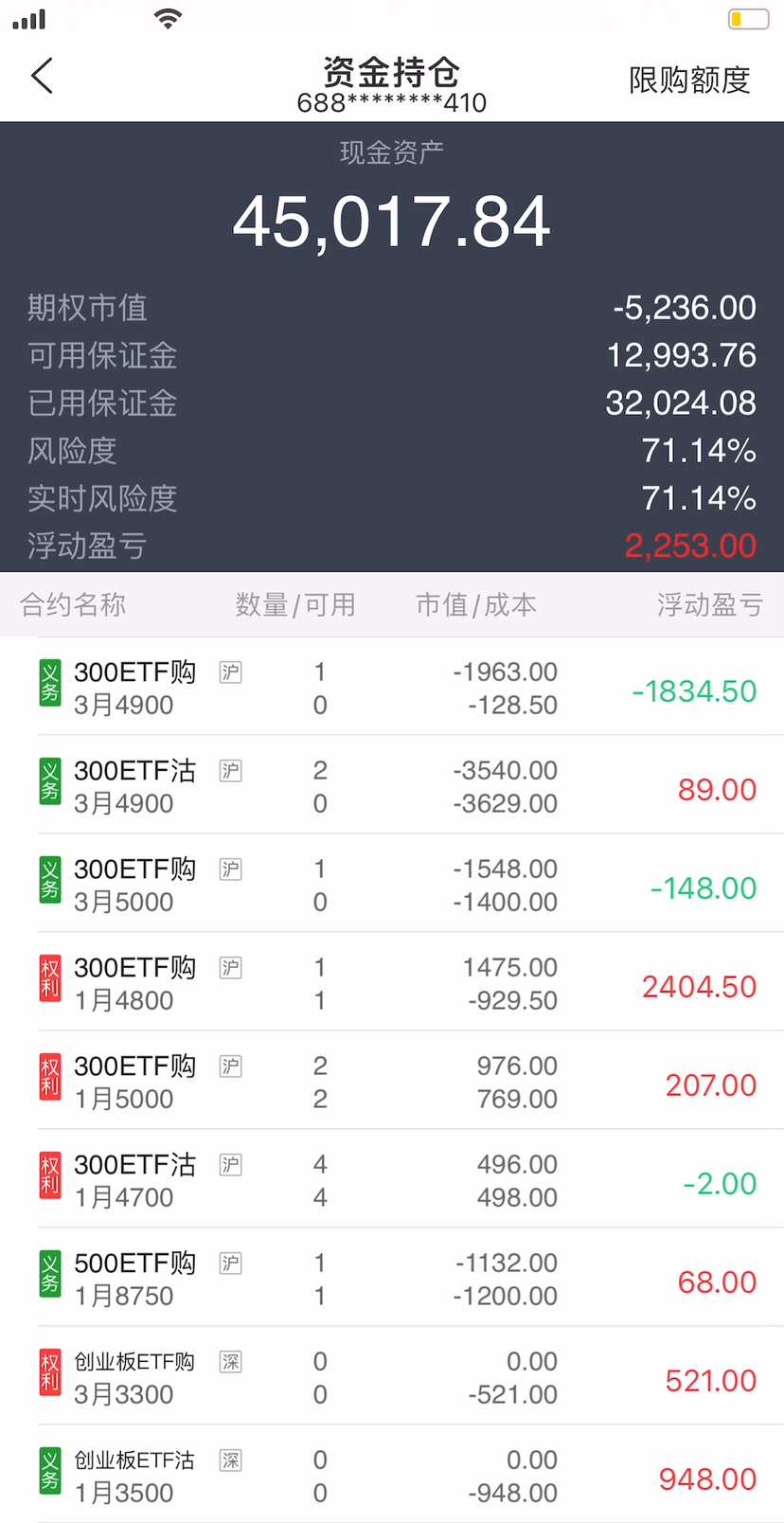Viewport: 784px width, 1523px height.
Task: Go back using the top-left arrow
Action: 42,77
